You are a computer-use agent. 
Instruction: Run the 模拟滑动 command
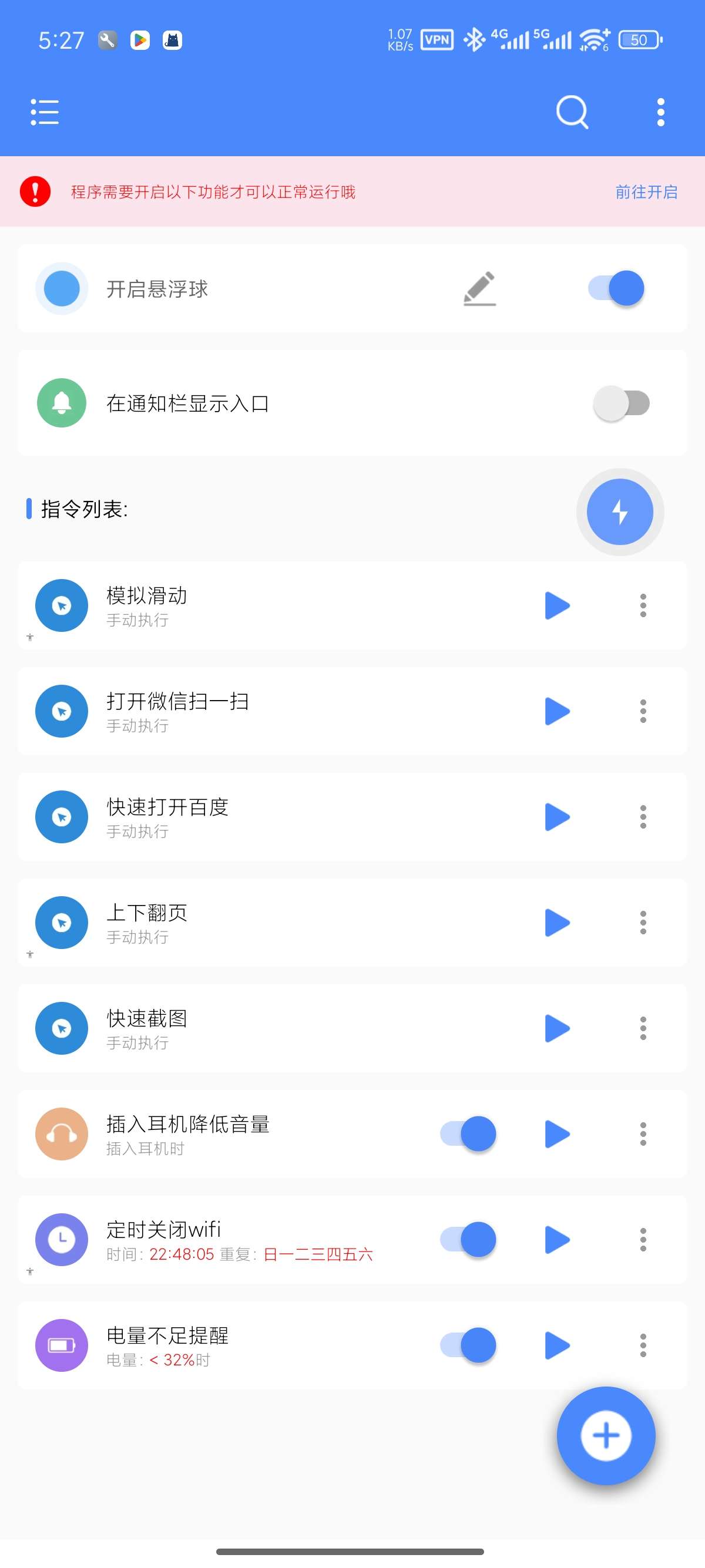click(556, 605)
